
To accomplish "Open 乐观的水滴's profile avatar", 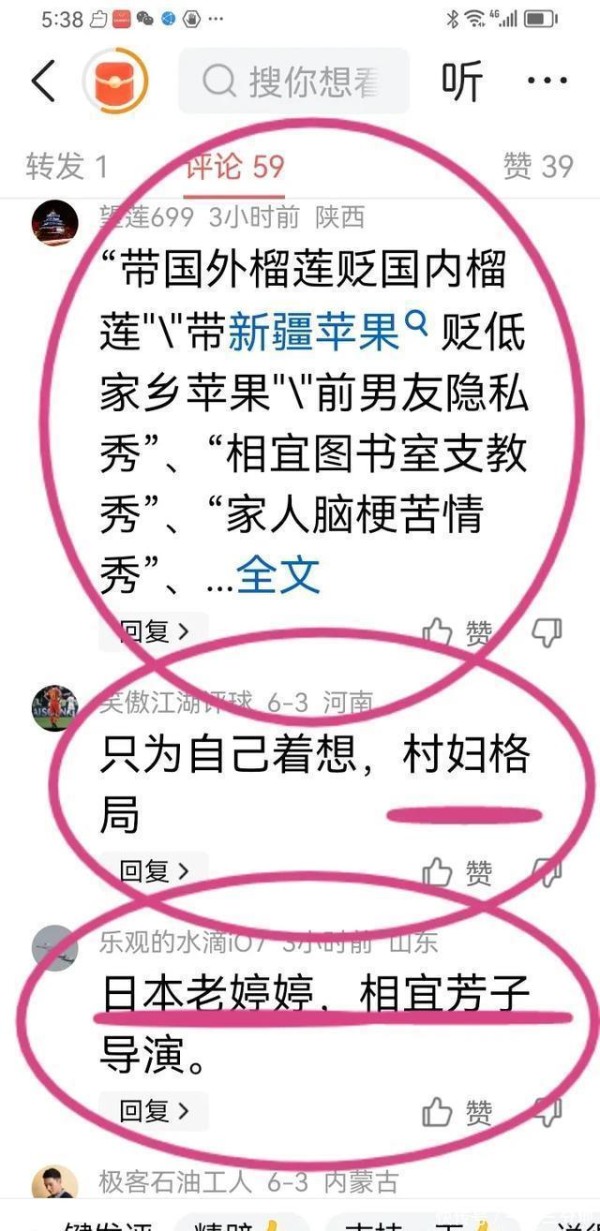I will point(55,946).
